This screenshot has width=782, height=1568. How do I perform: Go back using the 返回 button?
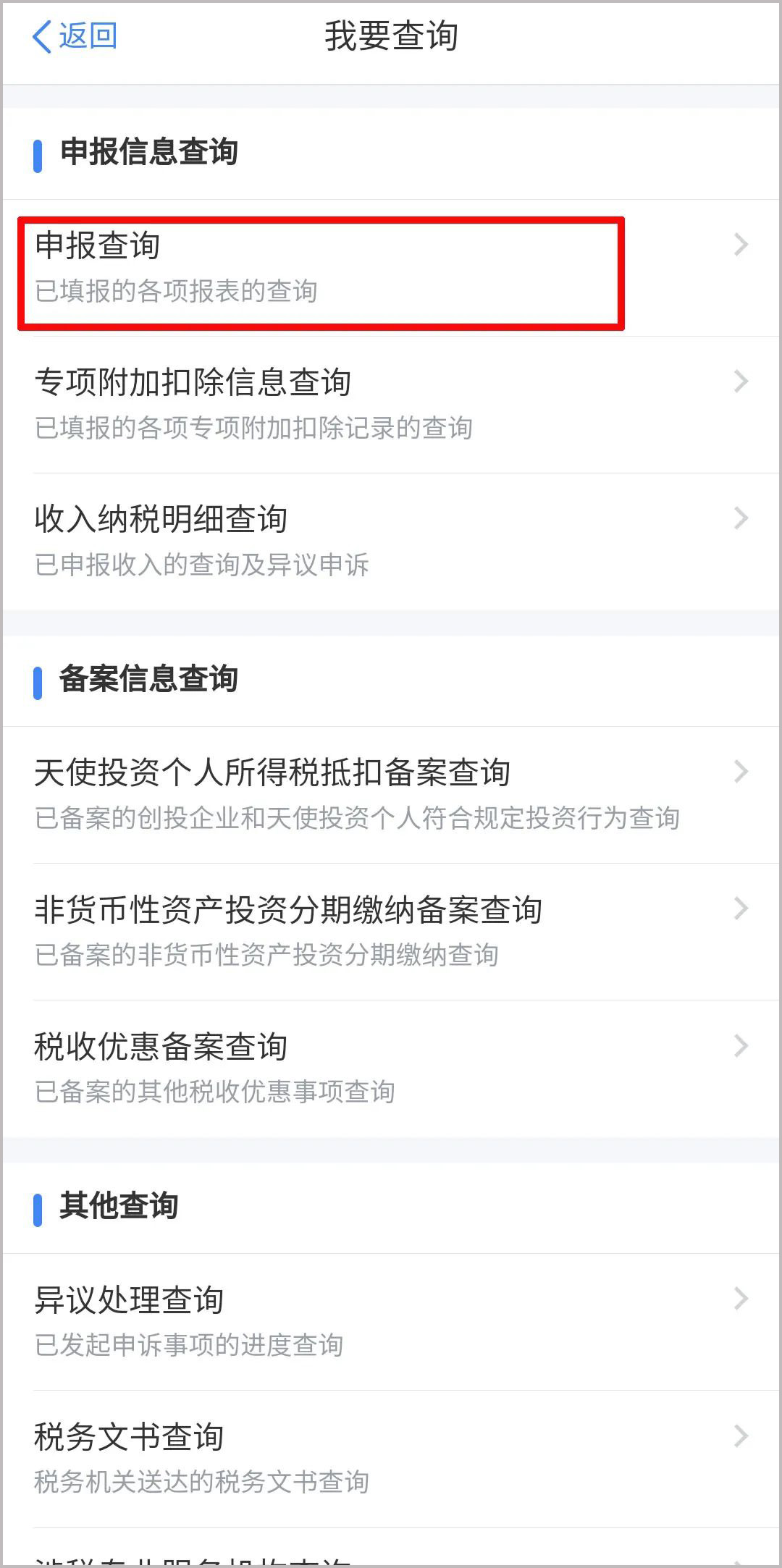74,36
